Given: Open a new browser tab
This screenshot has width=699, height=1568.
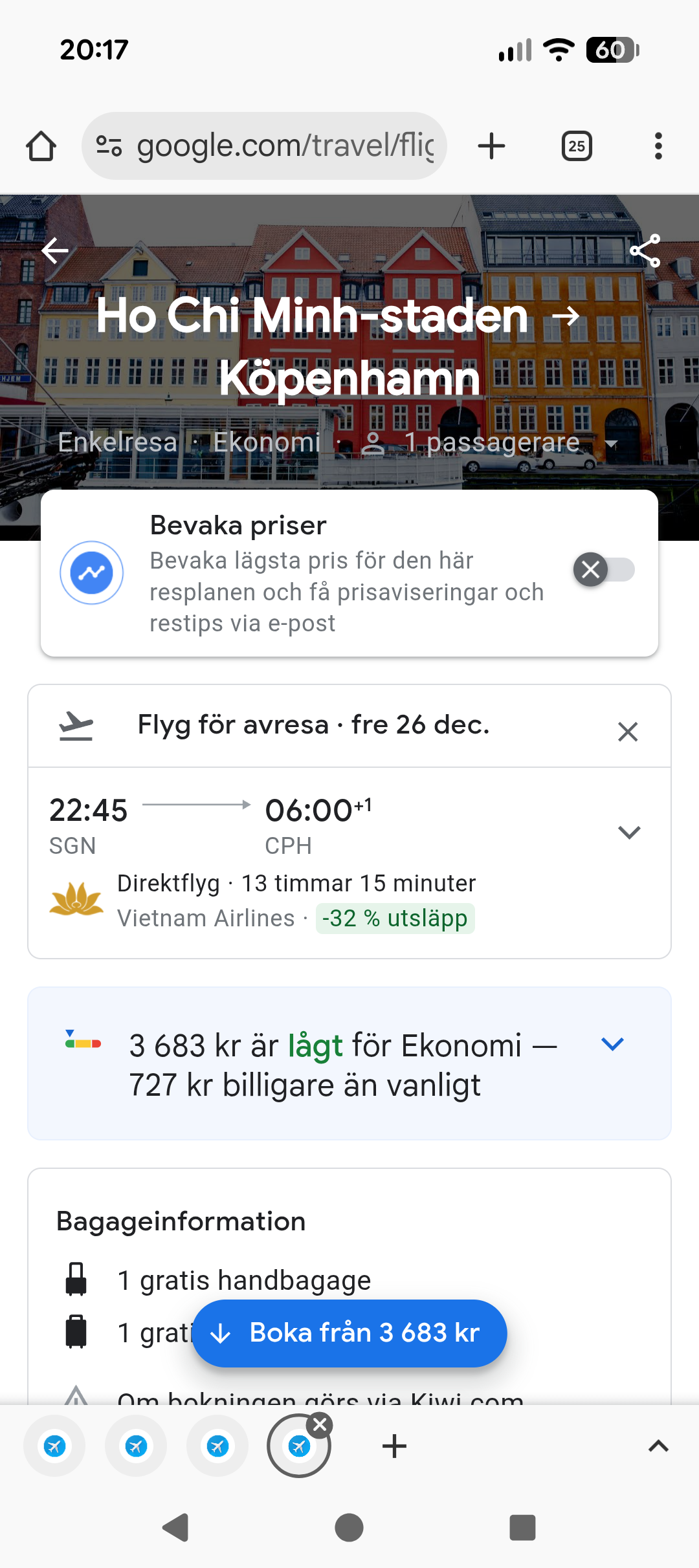Looking at the screenshot, I should [491, 146].
